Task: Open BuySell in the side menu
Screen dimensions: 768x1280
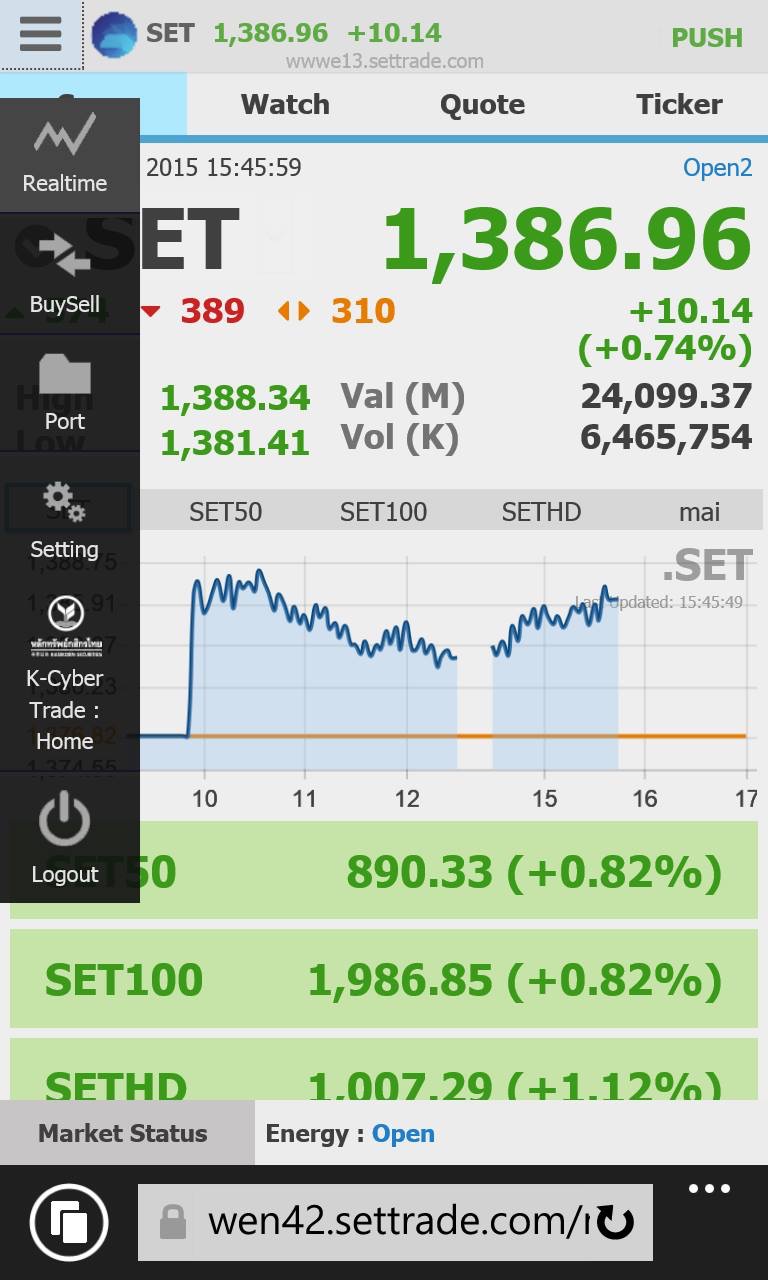Action: (65, 274)
